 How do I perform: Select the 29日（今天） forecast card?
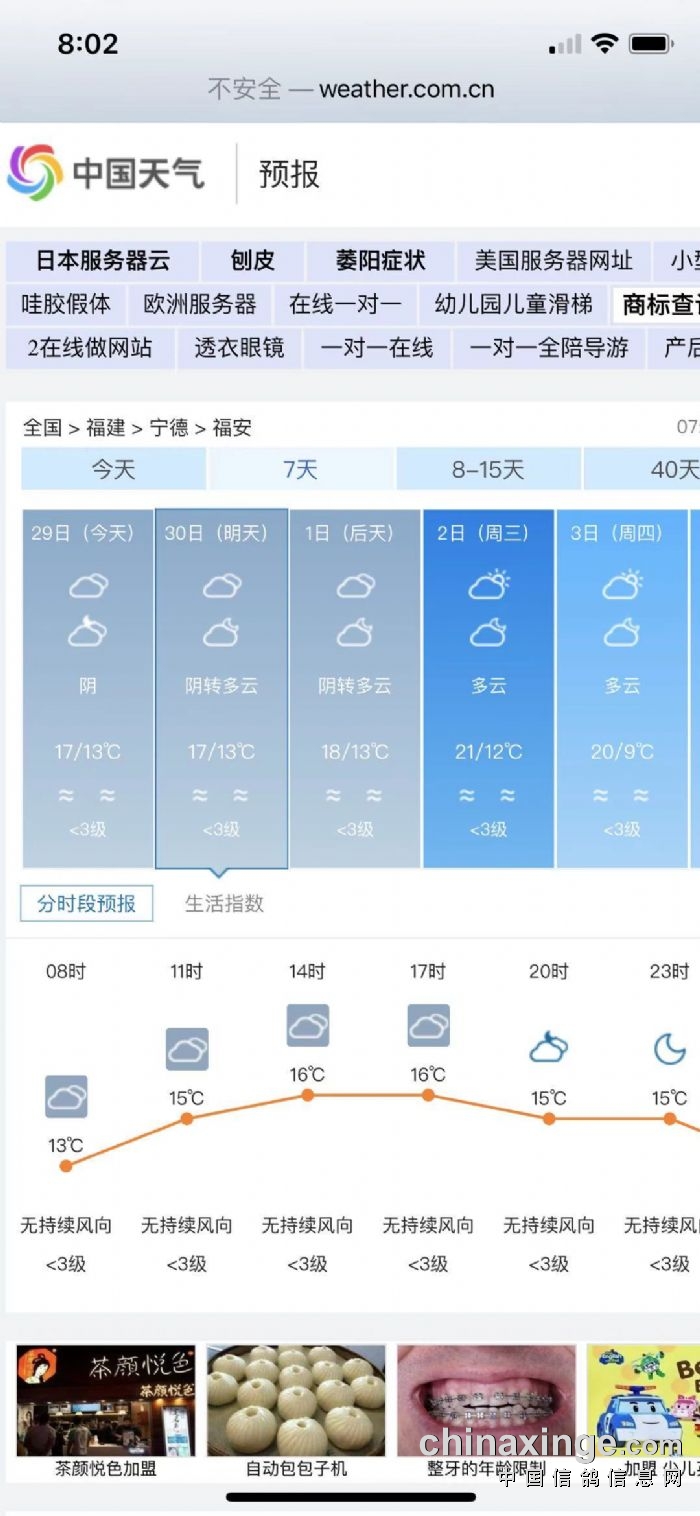coord(88,688)
